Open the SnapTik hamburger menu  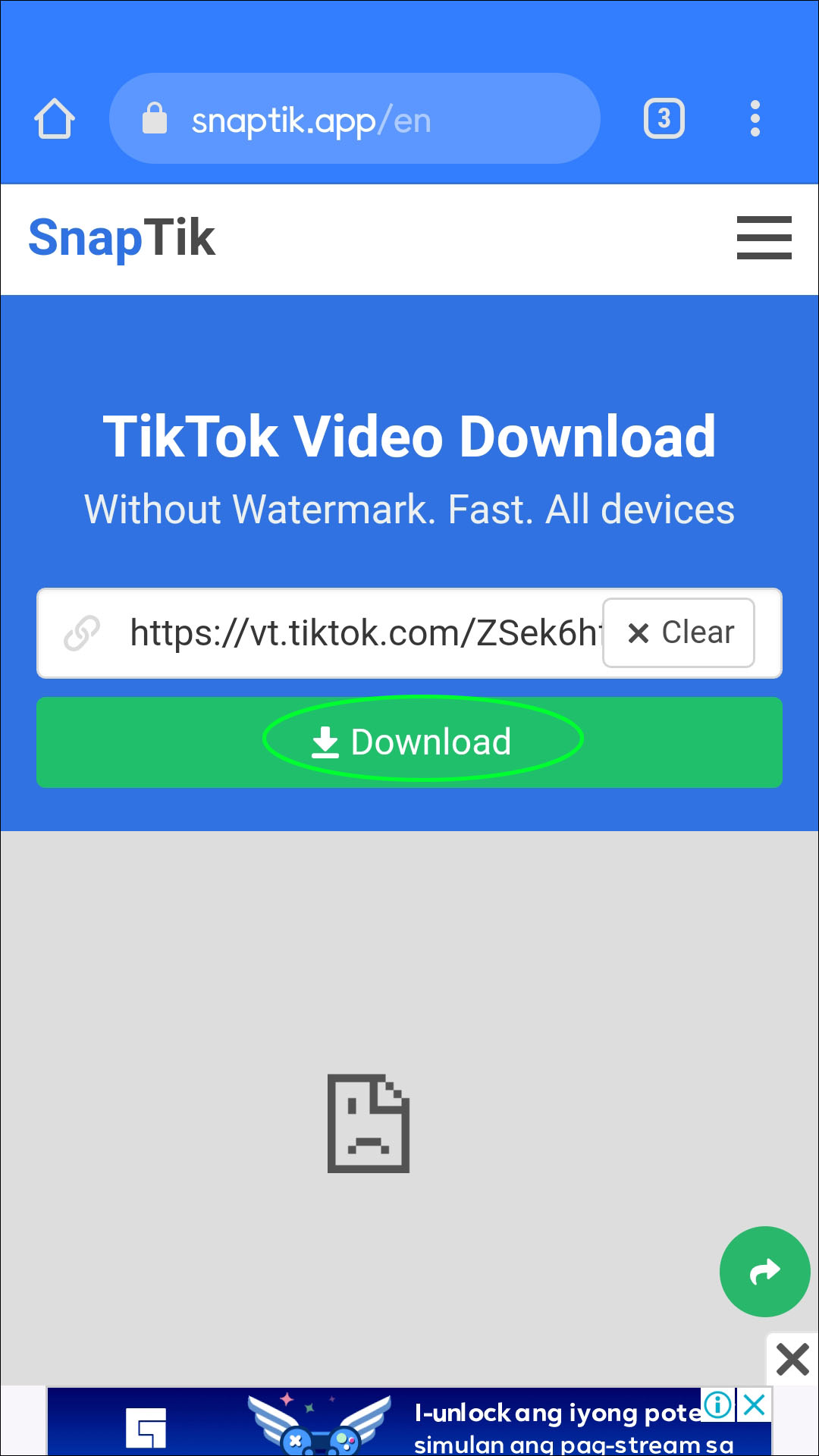coord(764,237)
